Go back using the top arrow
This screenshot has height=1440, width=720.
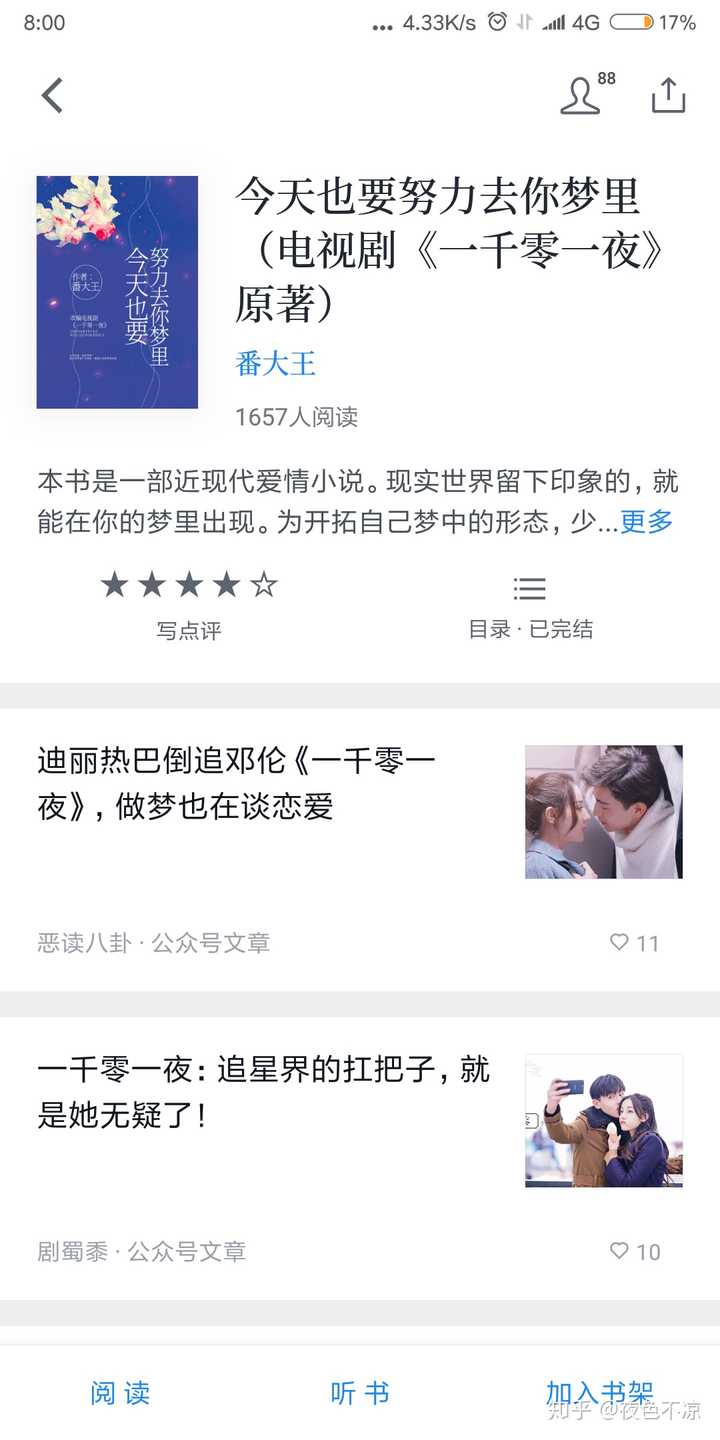coord(52,96)
